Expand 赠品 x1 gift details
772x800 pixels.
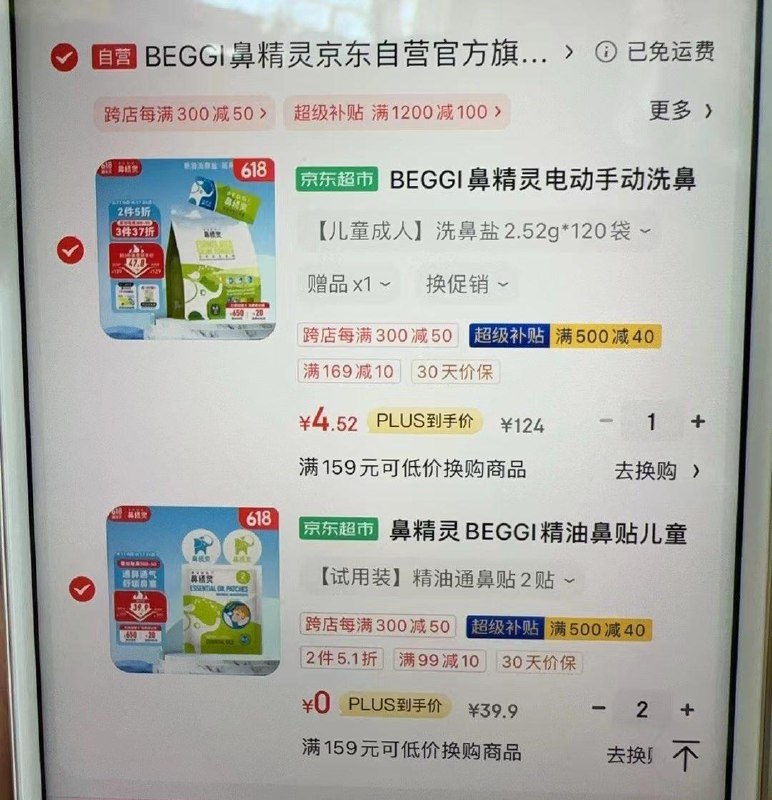point(350,284)
